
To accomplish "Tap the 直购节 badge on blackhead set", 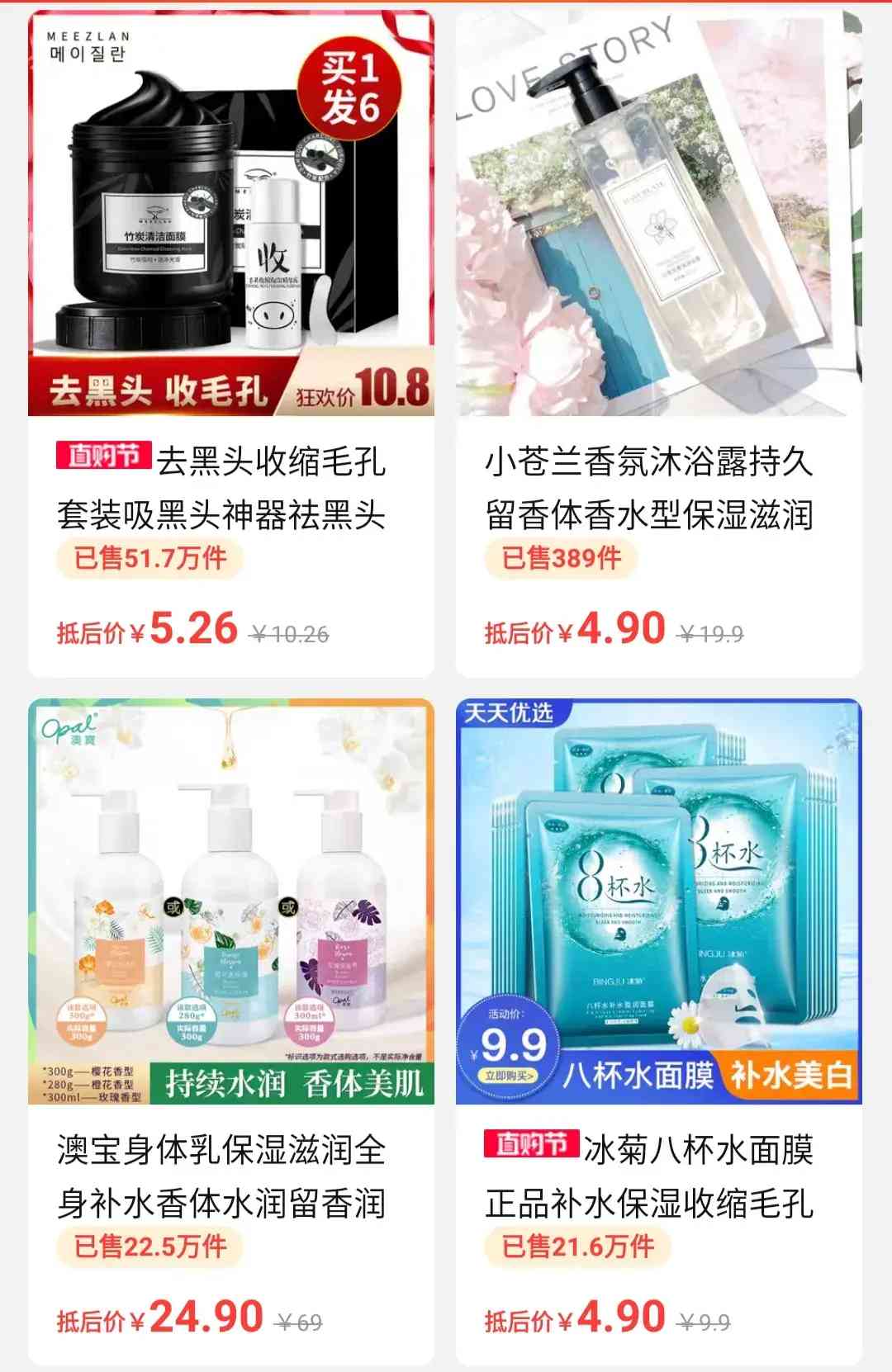I will [x=102, y=455].
